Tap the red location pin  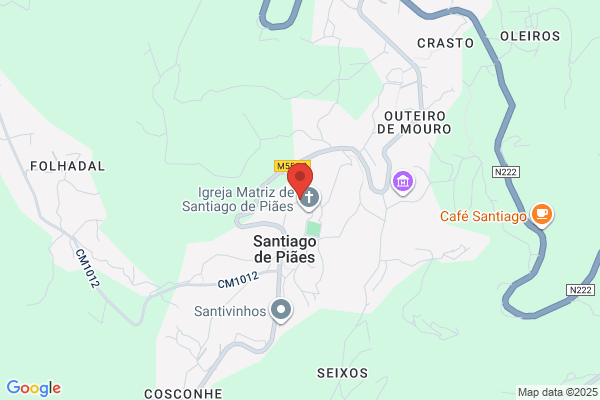point(300,180)
